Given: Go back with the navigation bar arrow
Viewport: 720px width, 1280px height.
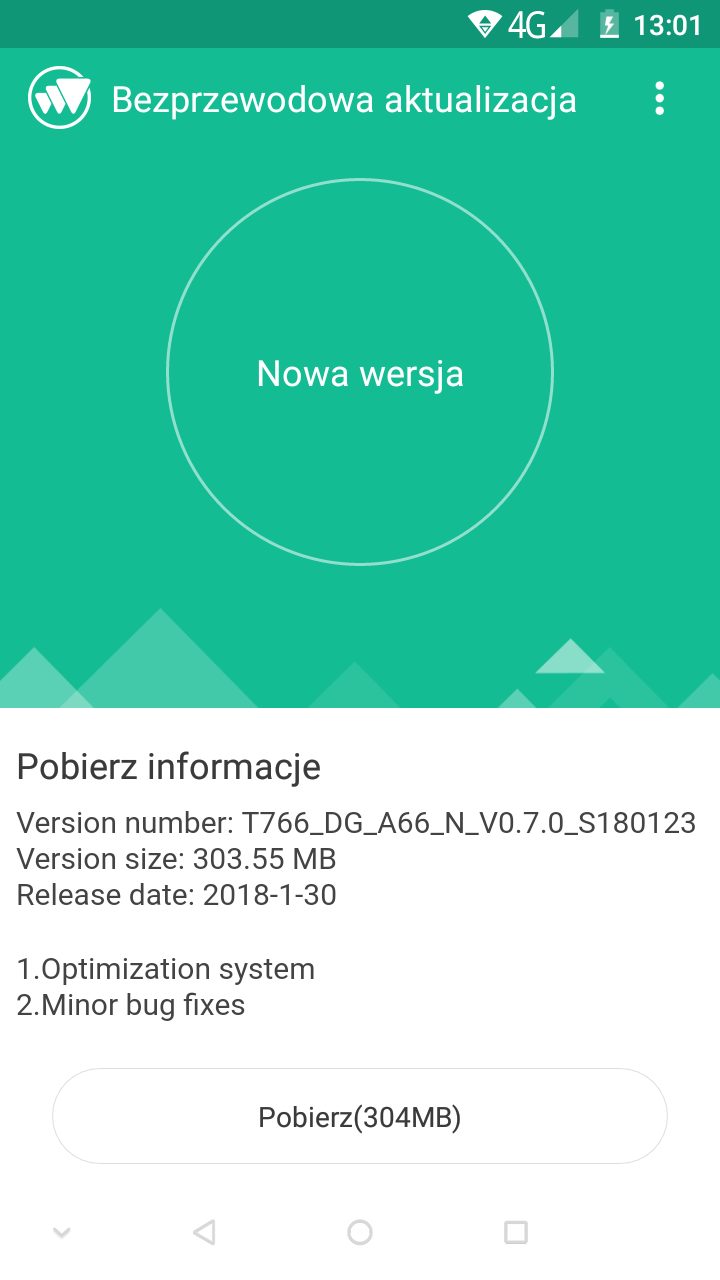Looking at the screenshot, I should 204,1232.
